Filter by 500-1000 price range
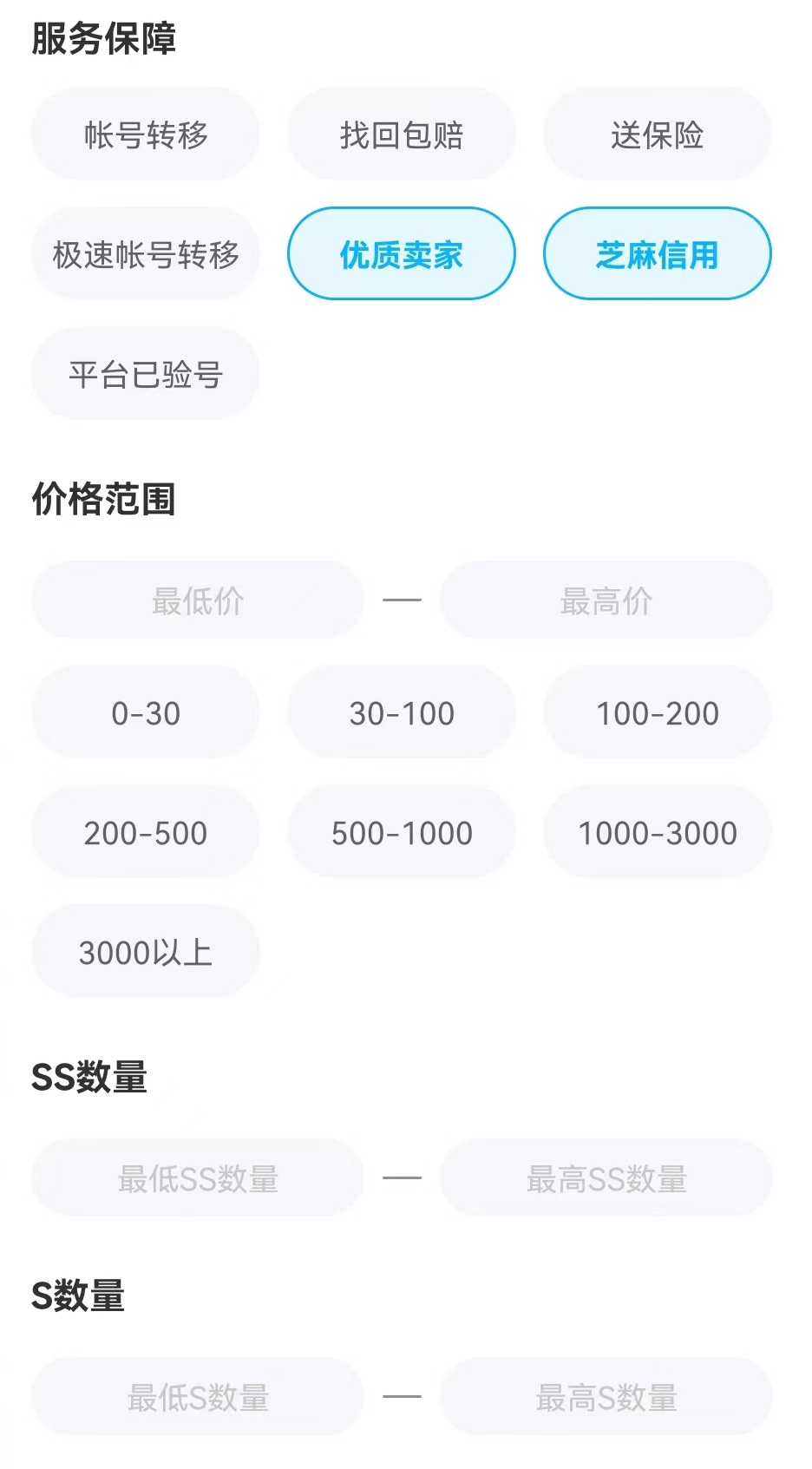This screenshot has width=812, height=1469. [402, 833]
